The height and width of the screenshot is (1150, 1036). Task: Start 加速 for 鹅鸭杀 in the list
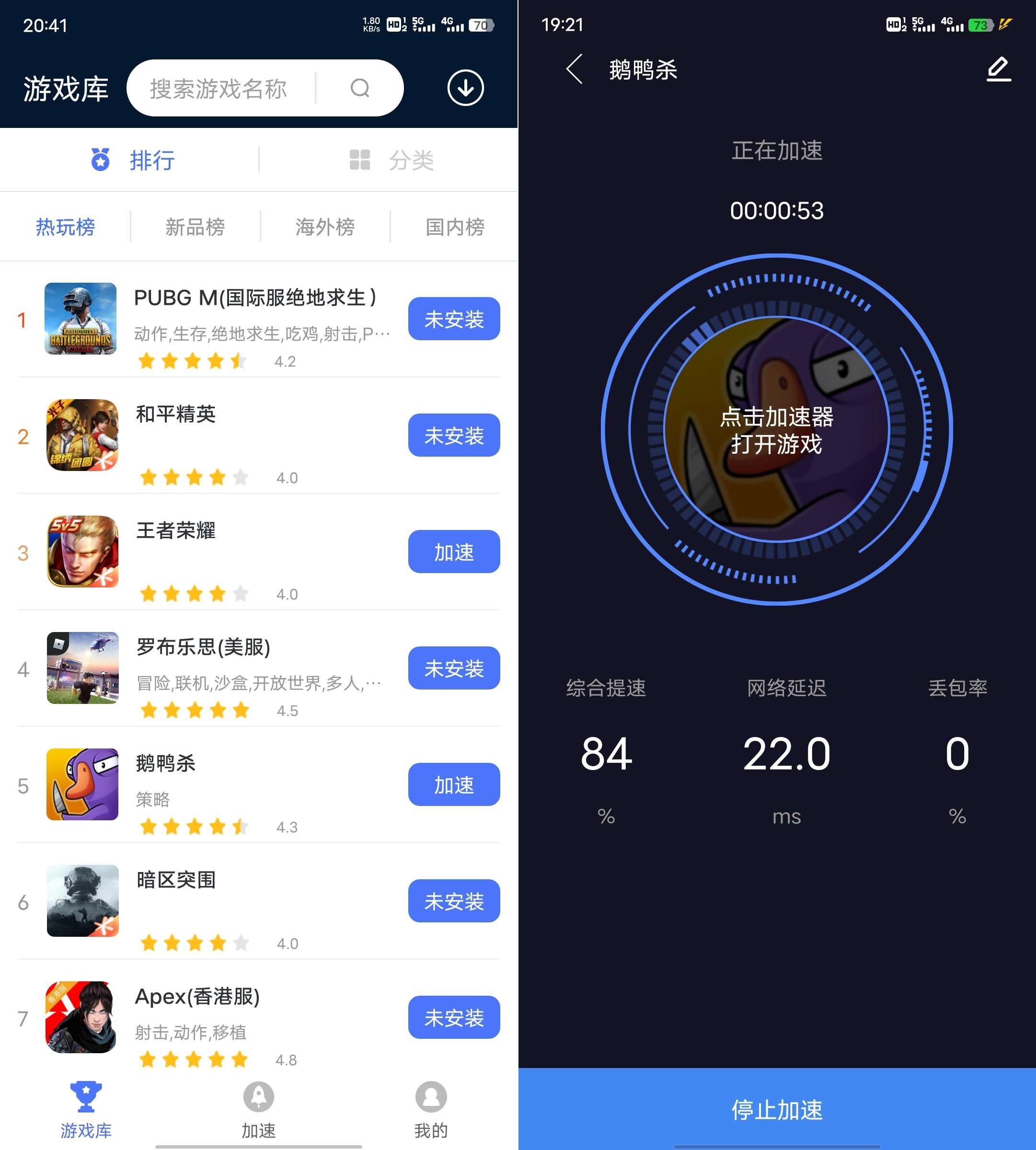[x=454, y=784]
